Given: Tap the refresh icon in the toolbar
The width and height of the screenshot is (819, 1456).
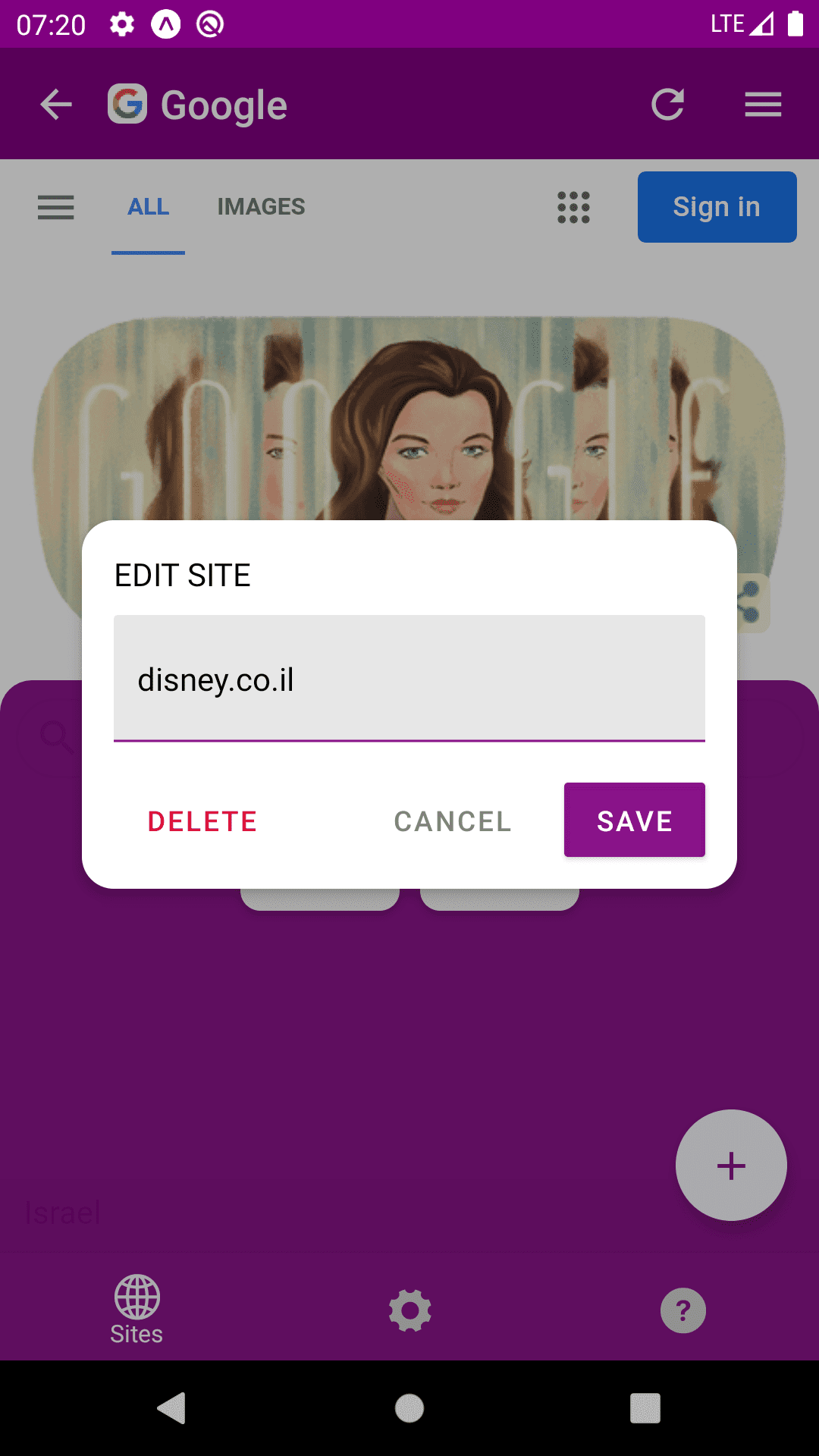Looking at the screenshot, I should pos(668,104).
